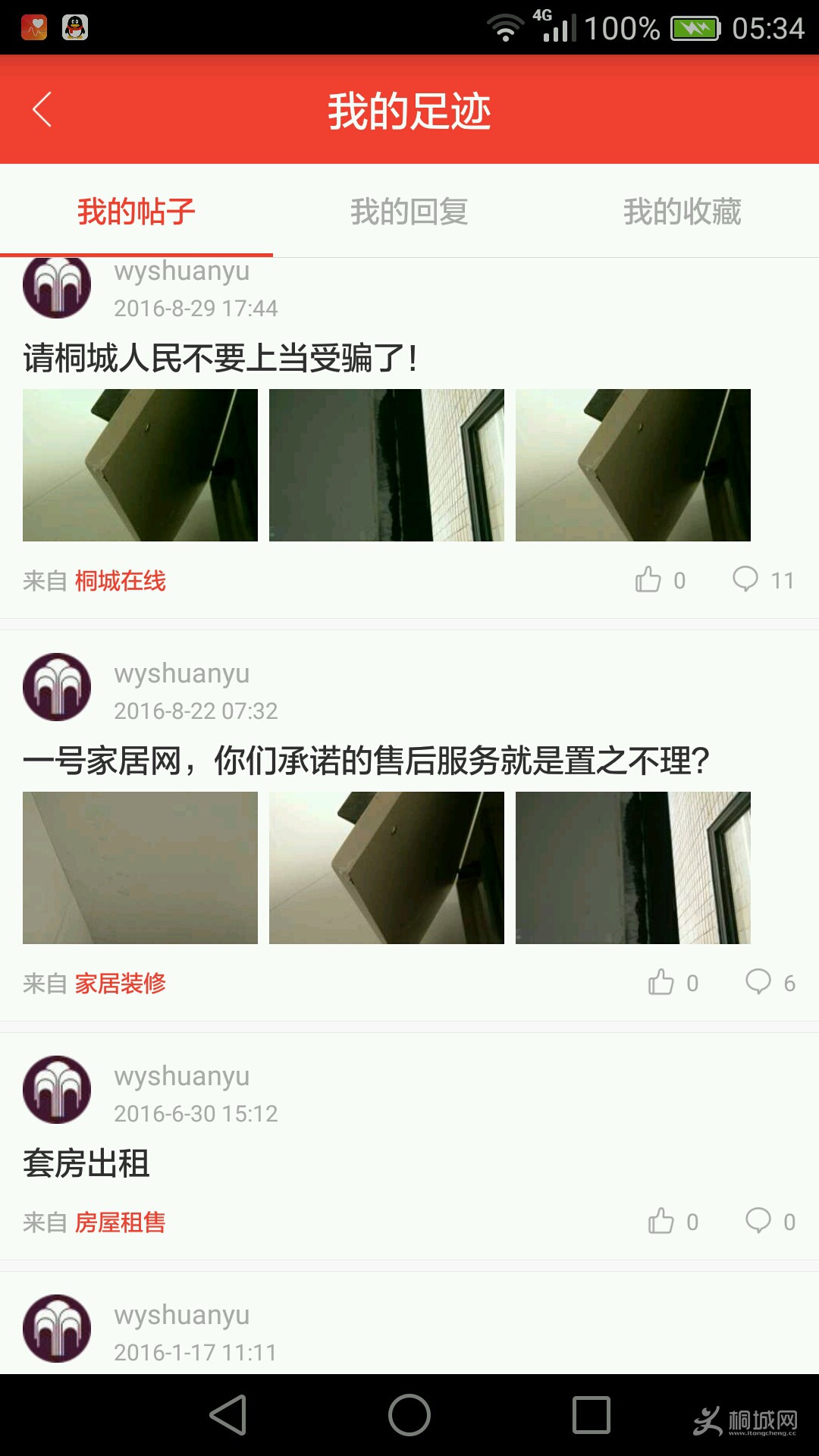Open post 请桐城人民不要上当受骗了!
Viewport: 819px width, 1456px height.
pos(220,358)
